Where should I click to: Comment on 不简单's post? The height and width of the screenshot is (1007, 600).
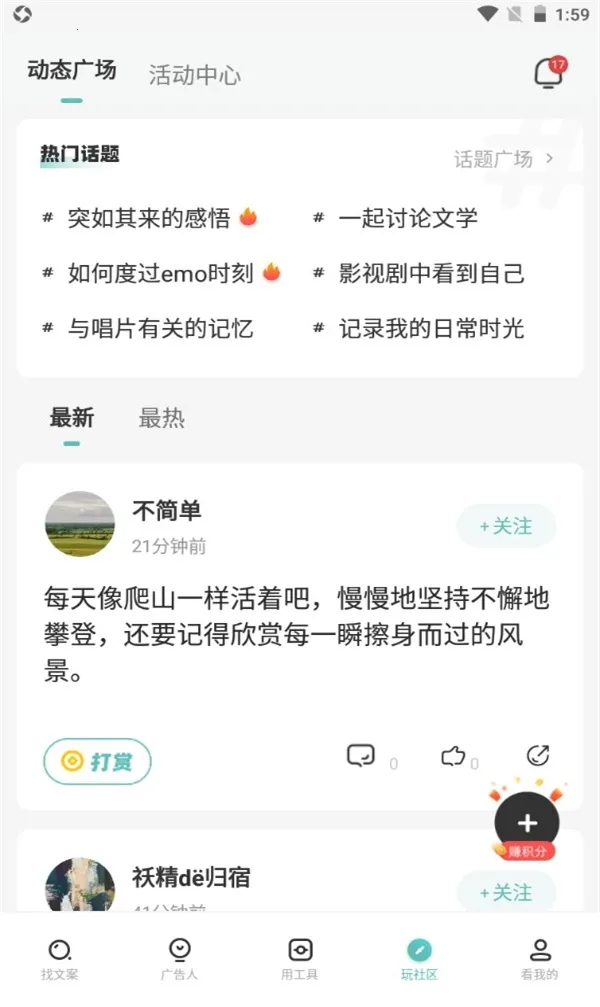click(360, 756)
